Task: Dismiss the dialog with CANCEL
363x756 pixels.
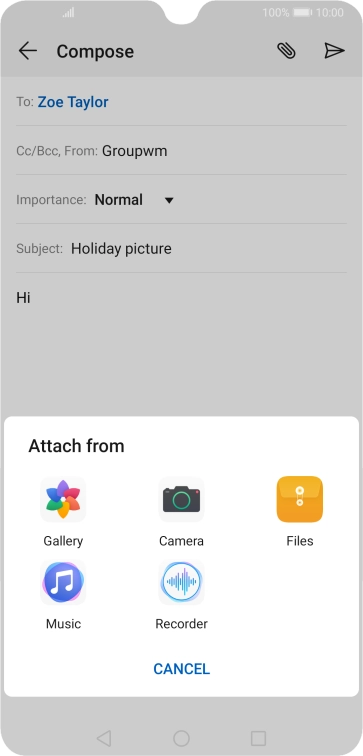Action: (181, 669)
